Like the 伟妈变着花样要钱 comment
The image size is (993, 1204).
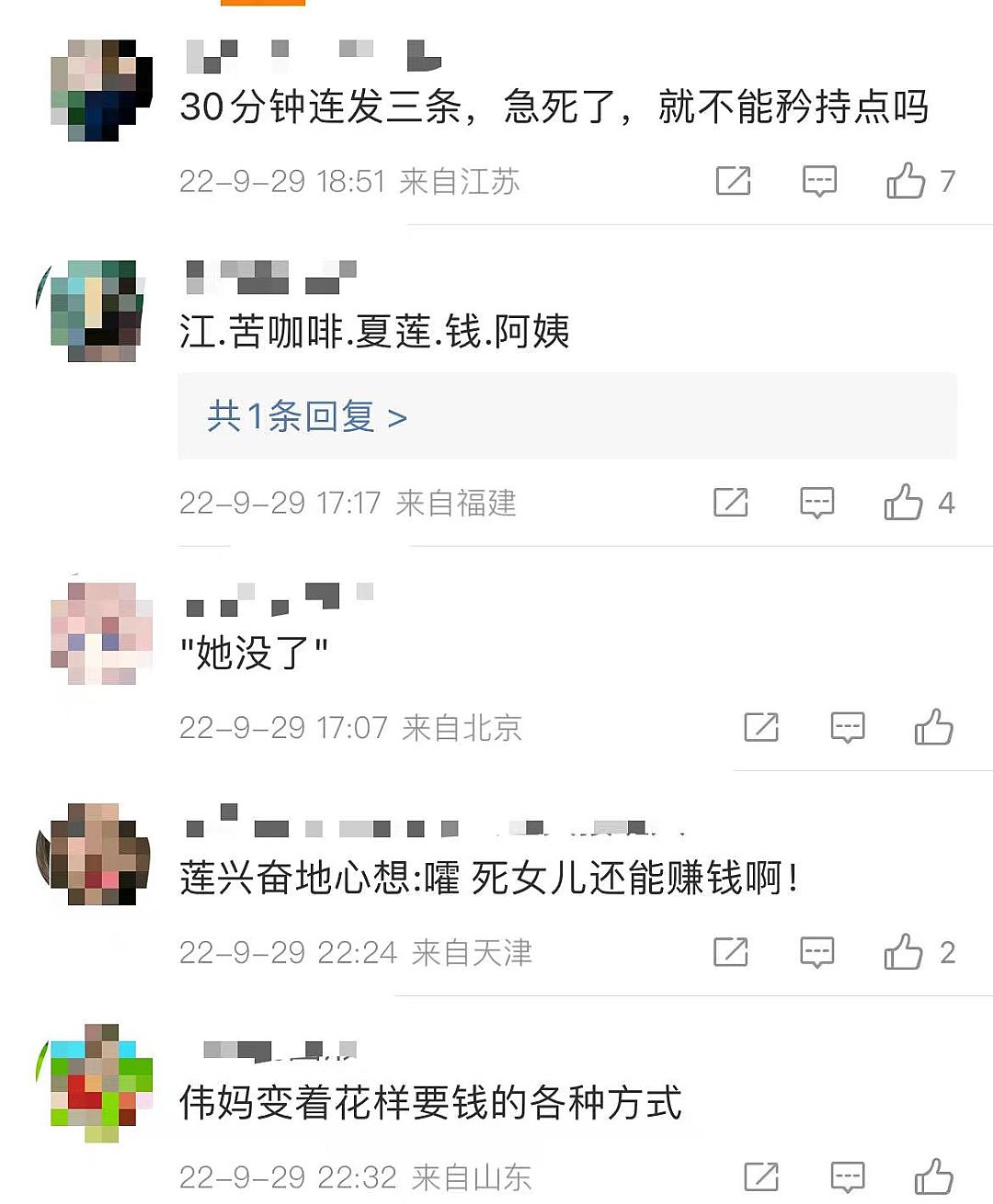pyautogui.click(x=933, y=1177)
